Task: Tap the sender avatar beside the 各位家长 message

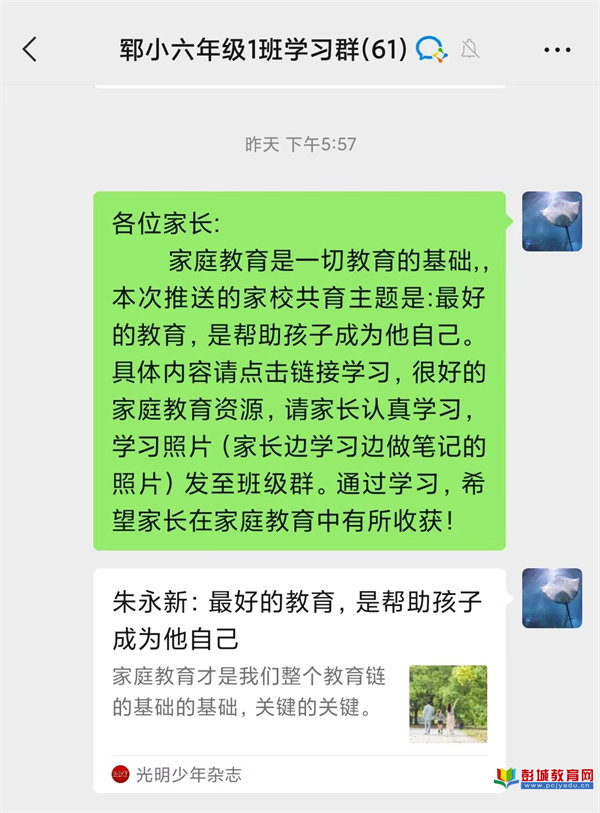Action: [552, 221]
